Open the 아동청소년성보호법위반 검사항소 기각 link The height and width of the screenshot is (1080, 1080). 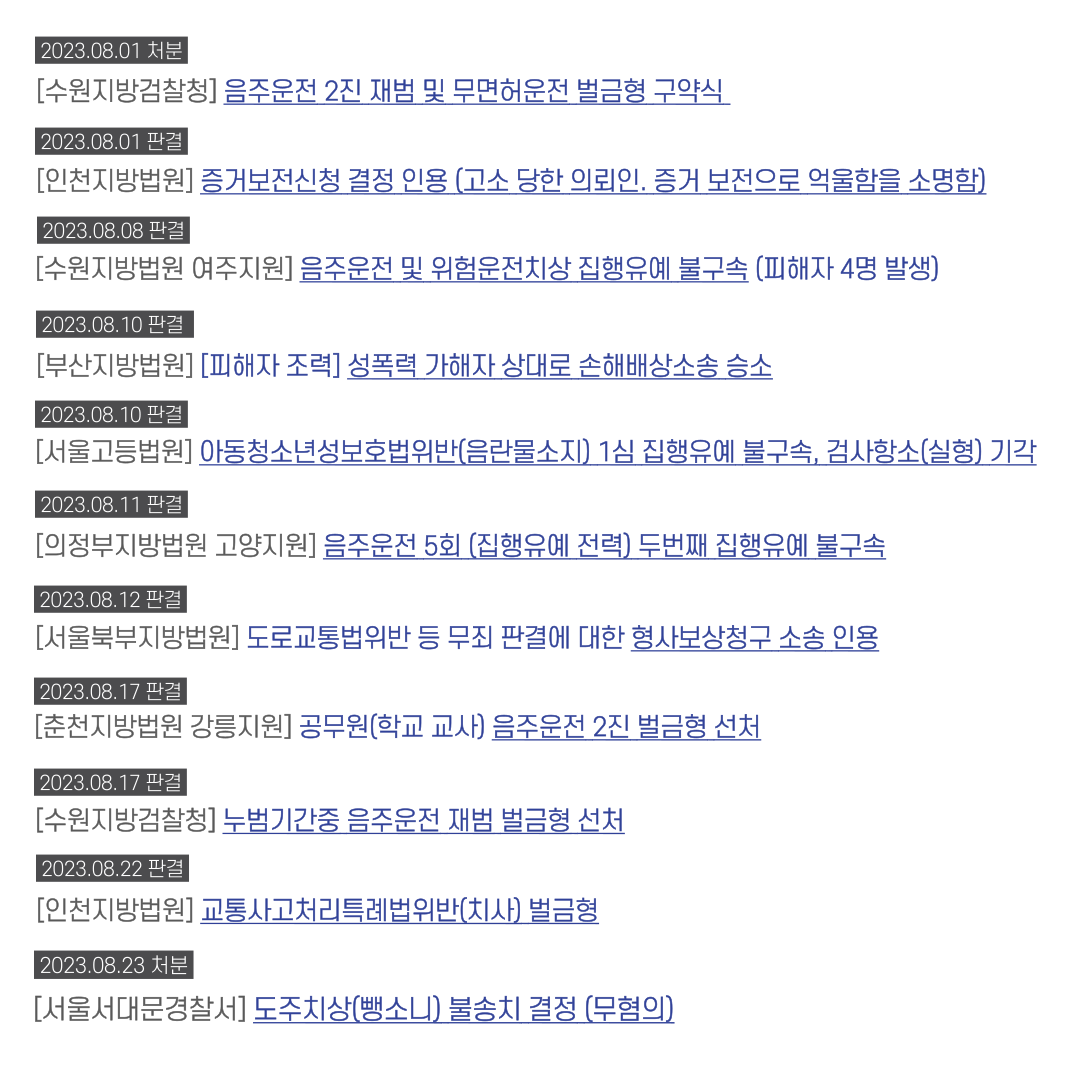click(617, 452)
